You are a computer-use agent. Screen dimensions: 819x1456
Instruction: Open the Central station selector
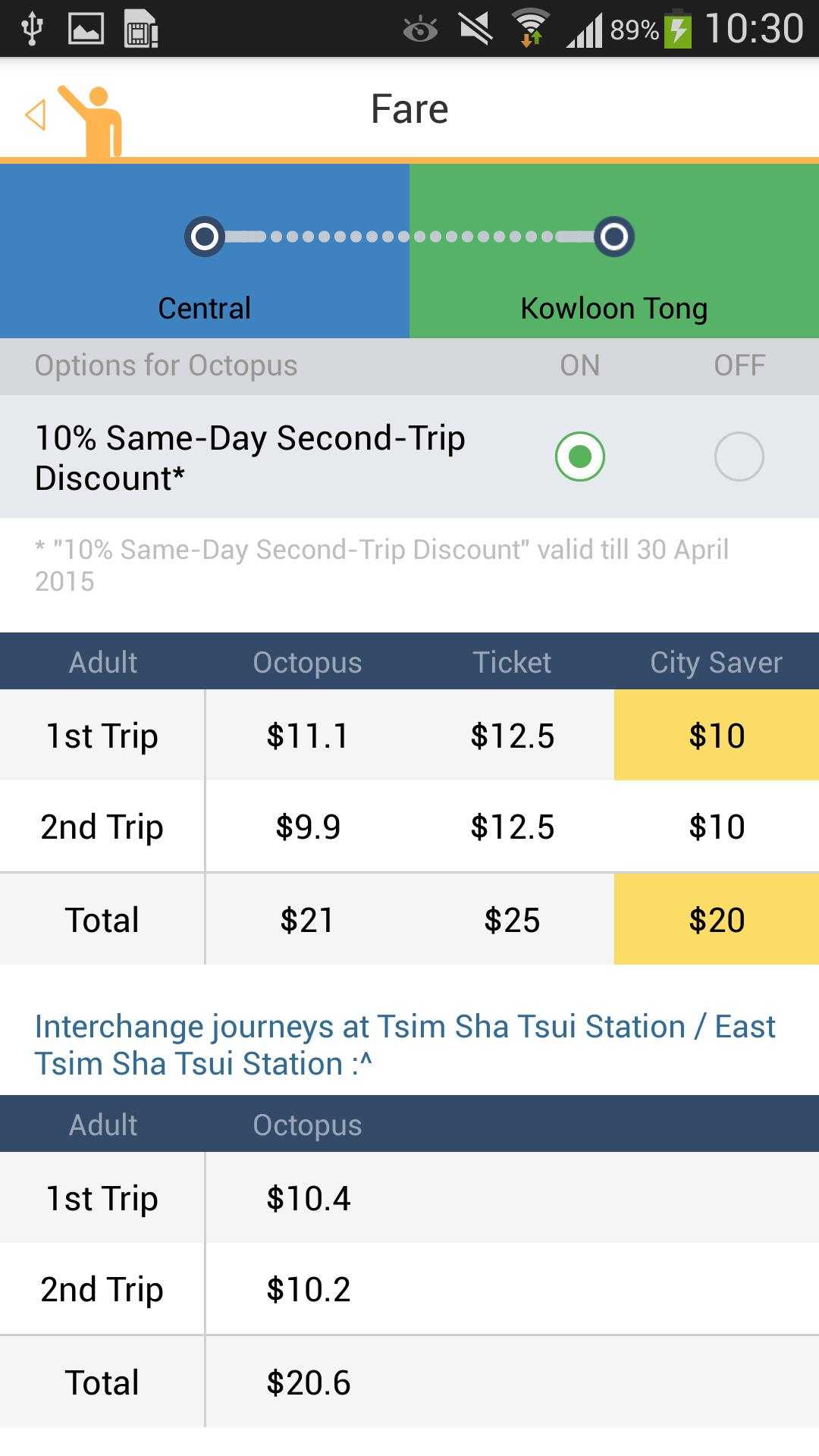coord(204,307)
